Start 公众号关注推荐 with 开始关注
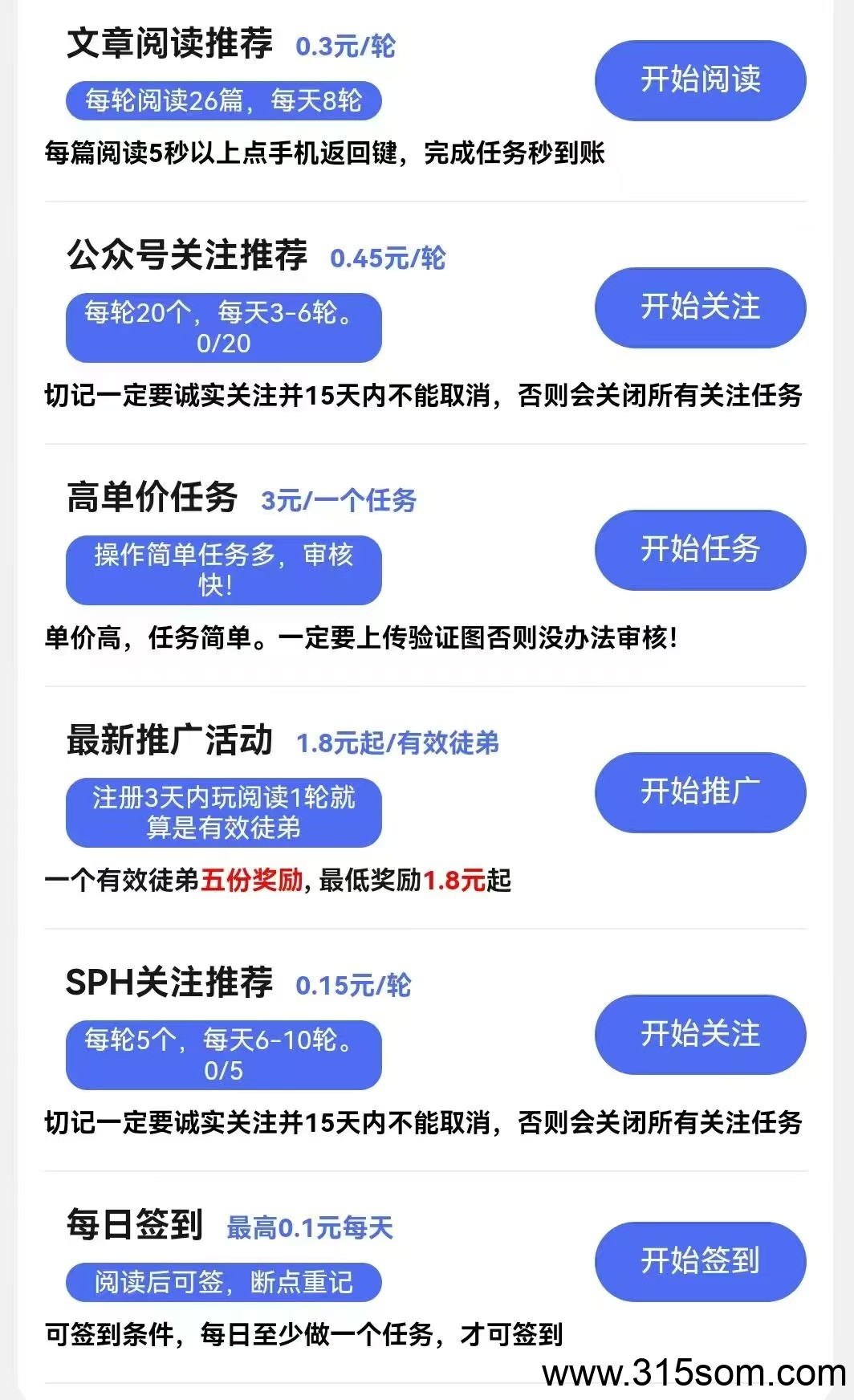This screenshot has width=854, height=1400. [700, 307]
